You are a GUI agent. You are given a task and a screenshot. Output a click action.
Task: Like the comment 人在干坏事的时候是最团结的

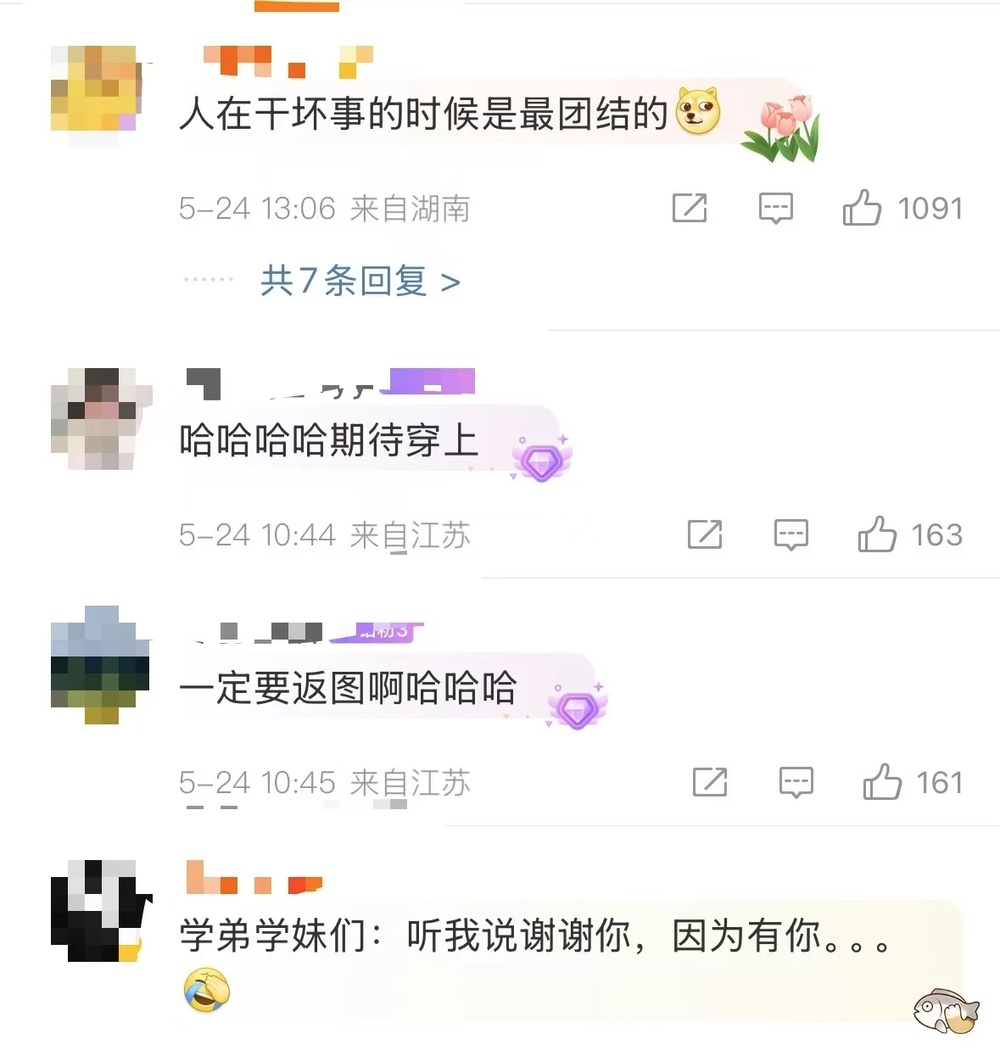point(862,209)
